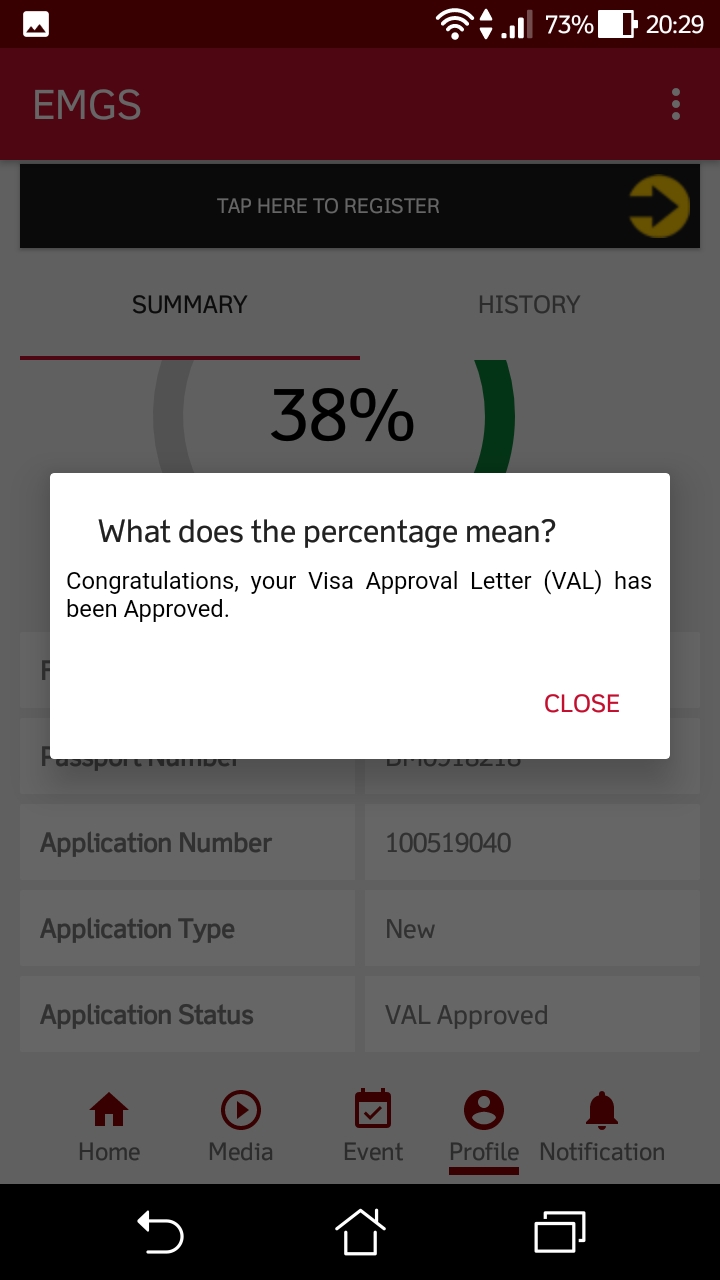This screenshot has width=720, height=1280.
Task: Switch to the History tab
Action: (x=529, y=305)
